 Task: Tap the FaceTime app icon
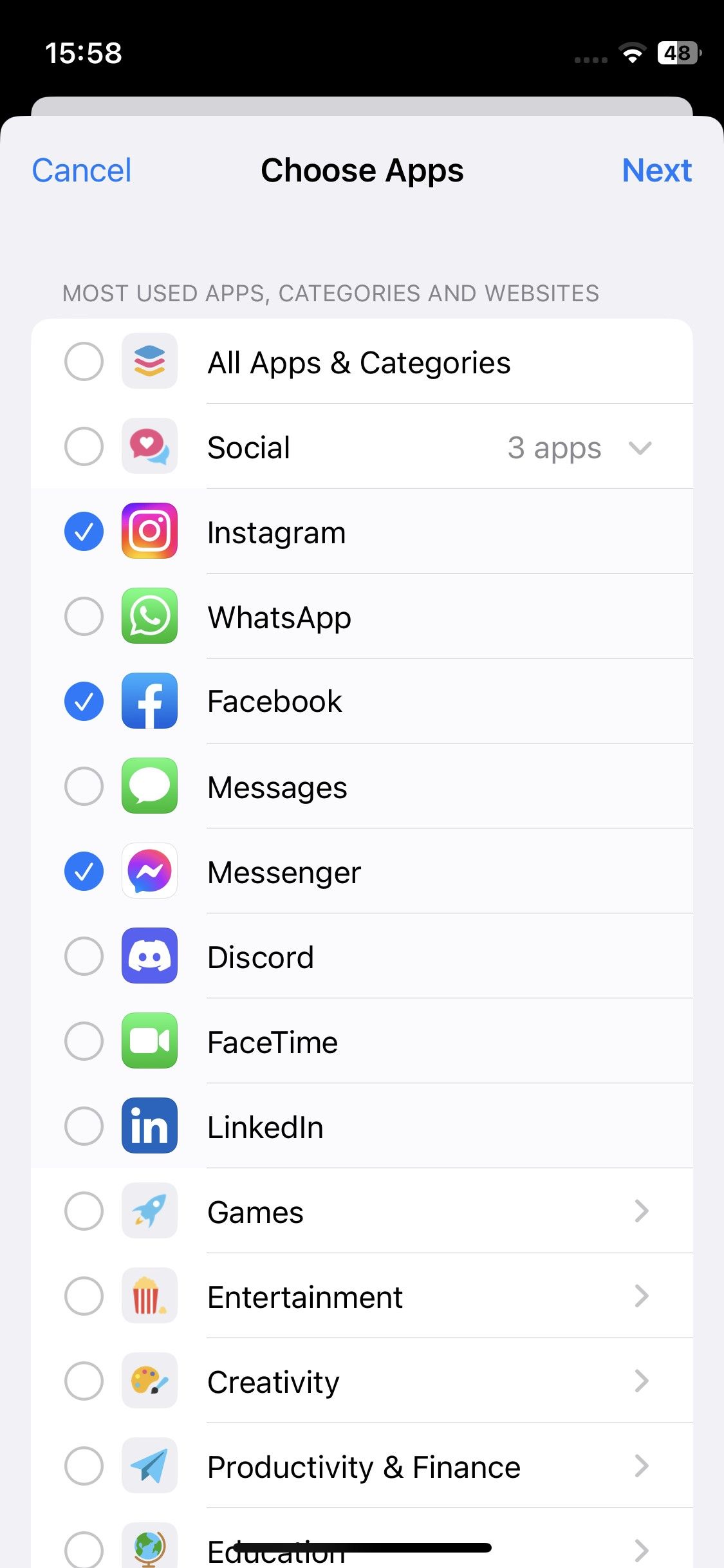click(x=149, y=1041)
